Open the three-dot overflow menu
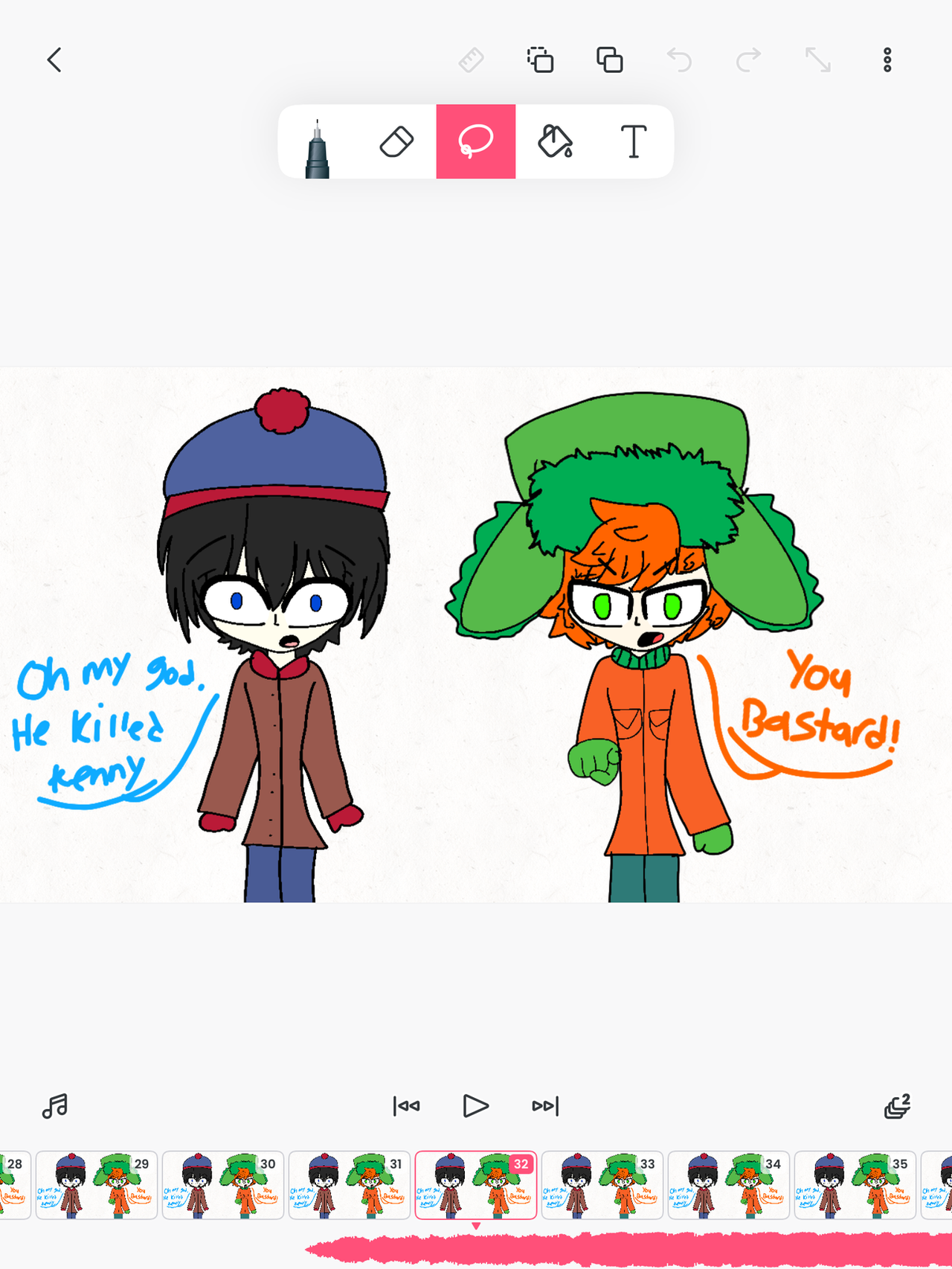Viewport: 952px width, 1269px height. click(x=887, y=60)
